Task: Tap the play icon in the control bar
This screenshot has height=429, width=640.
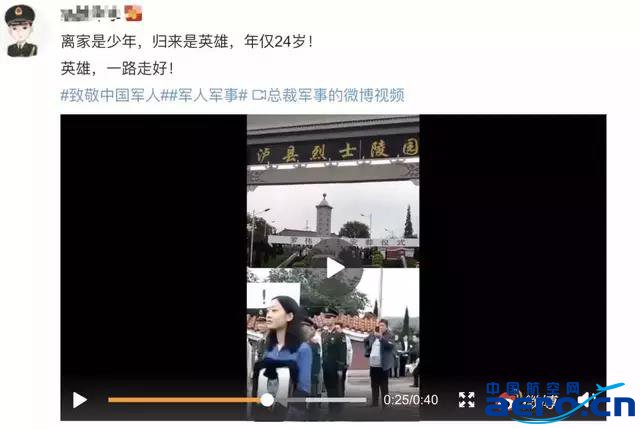Action: coord(79,400)
